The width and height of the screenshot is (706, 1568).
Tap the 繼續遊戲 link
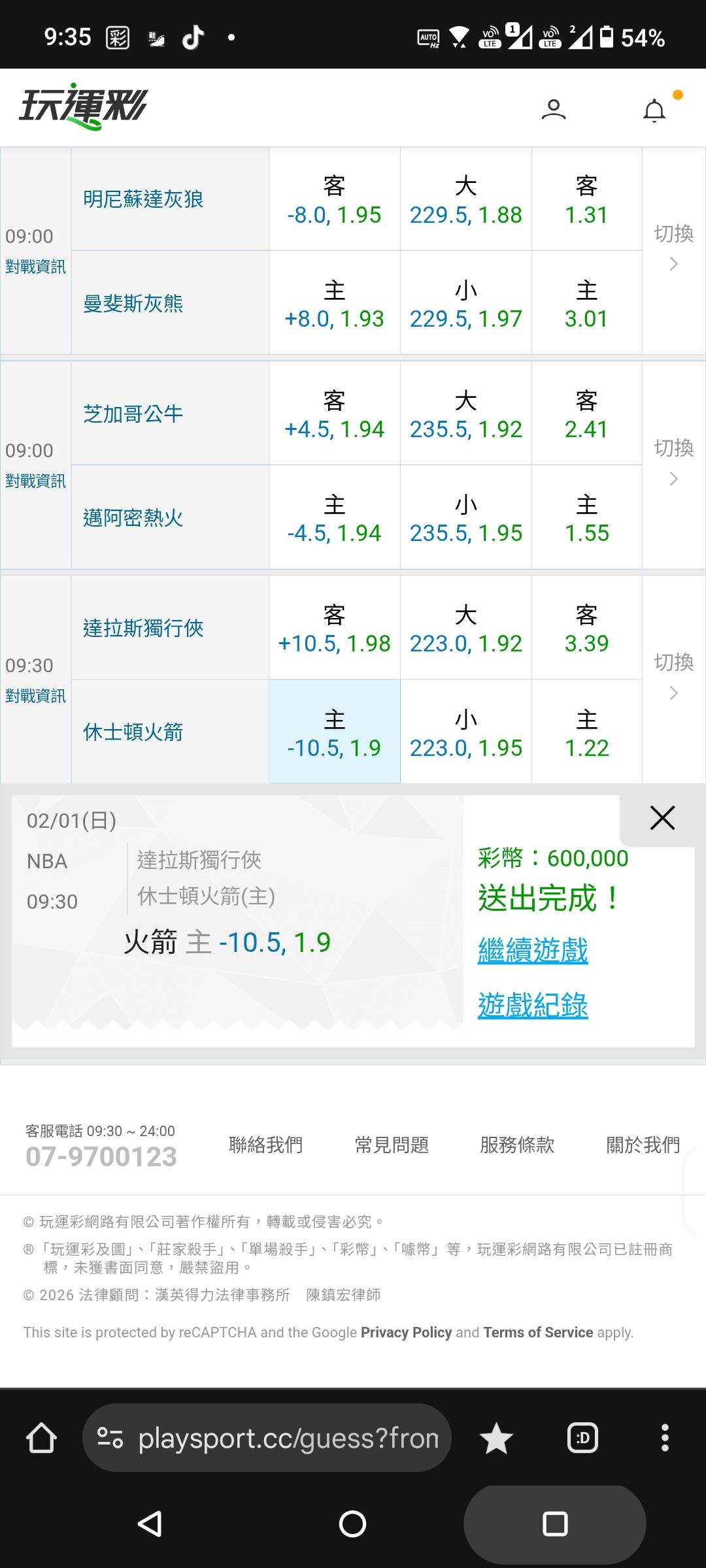click(533, 950)
